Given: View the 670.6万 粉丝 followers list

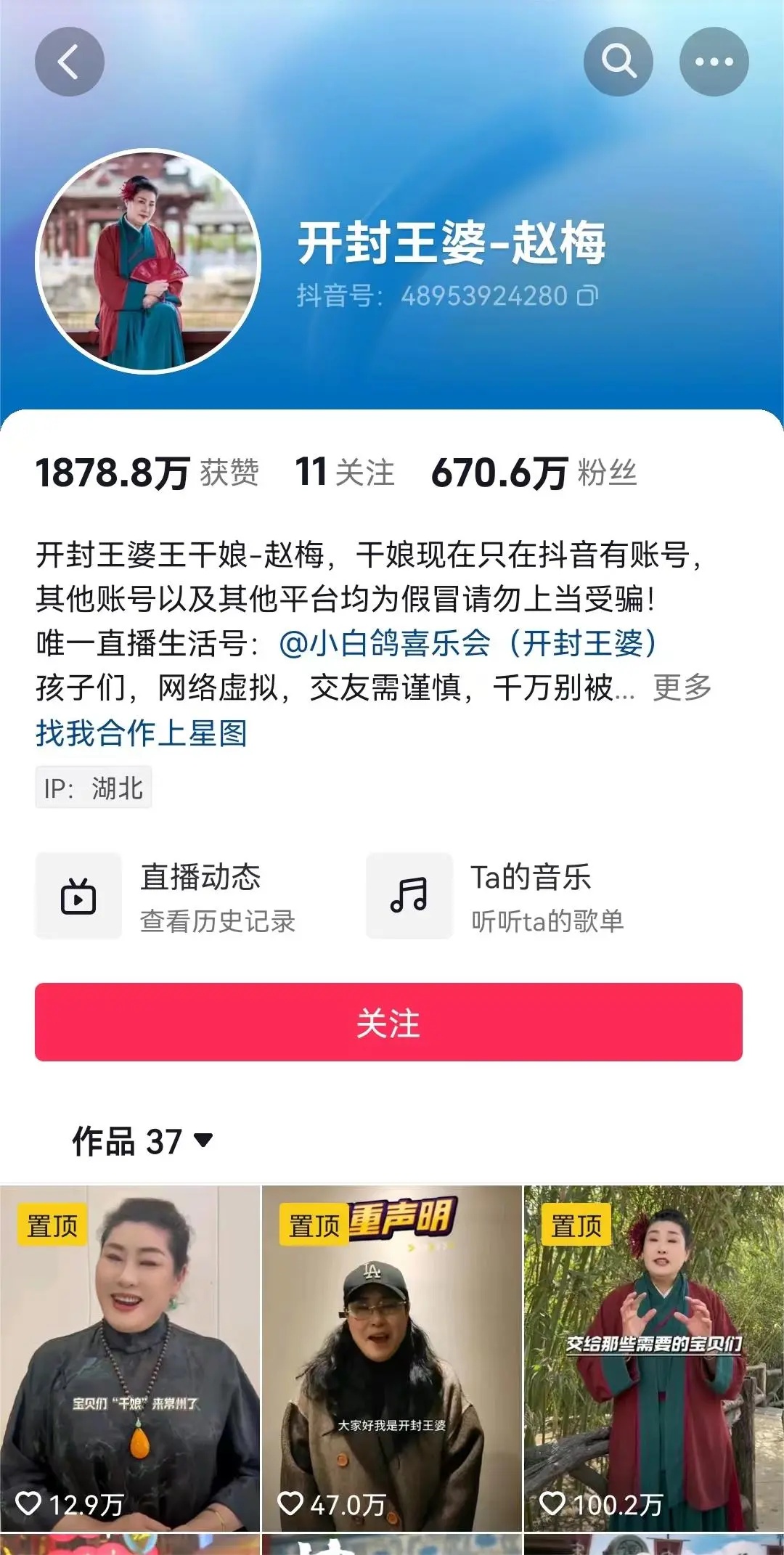Looking at the screenshot, I should (x=534, y=473).
